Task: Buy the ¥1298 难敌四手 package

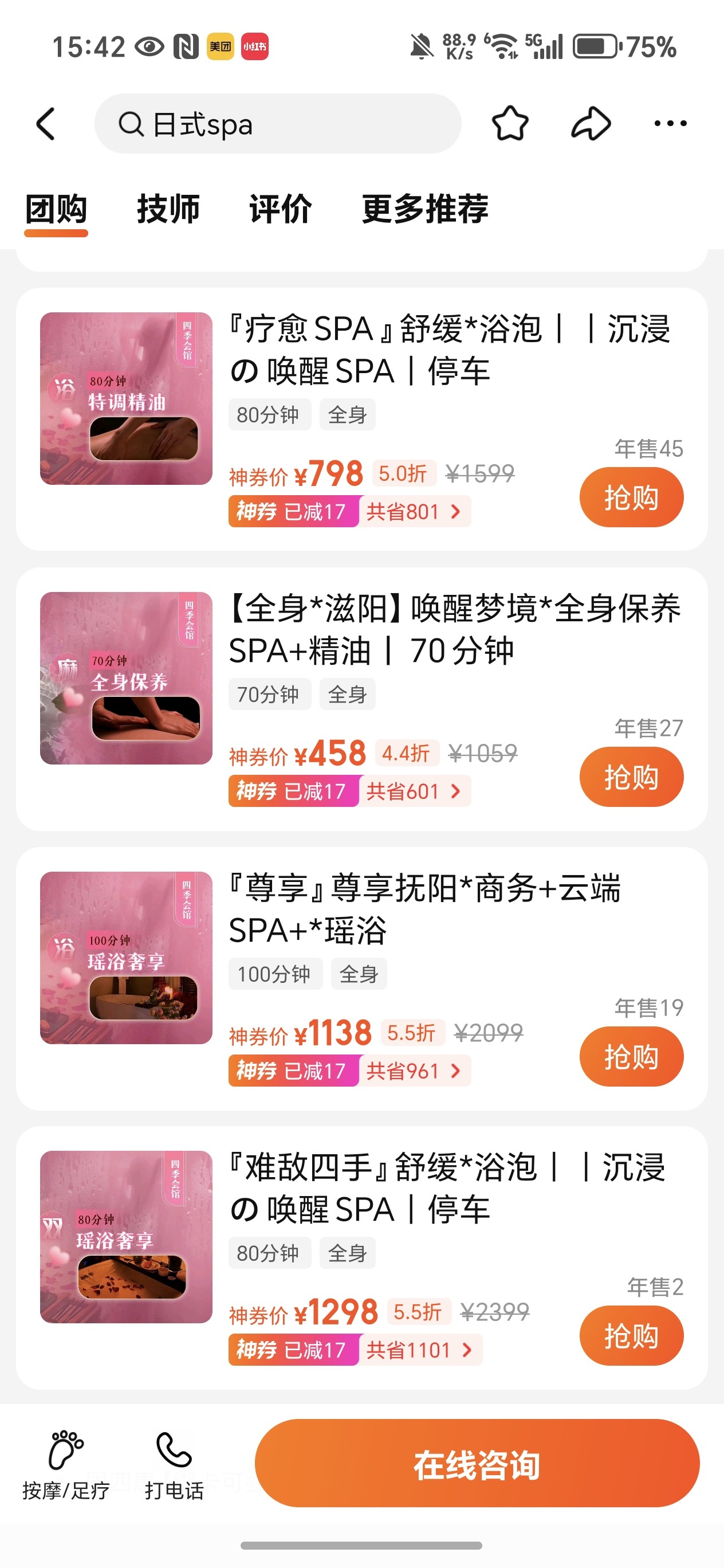Action: click(631, 1335)
